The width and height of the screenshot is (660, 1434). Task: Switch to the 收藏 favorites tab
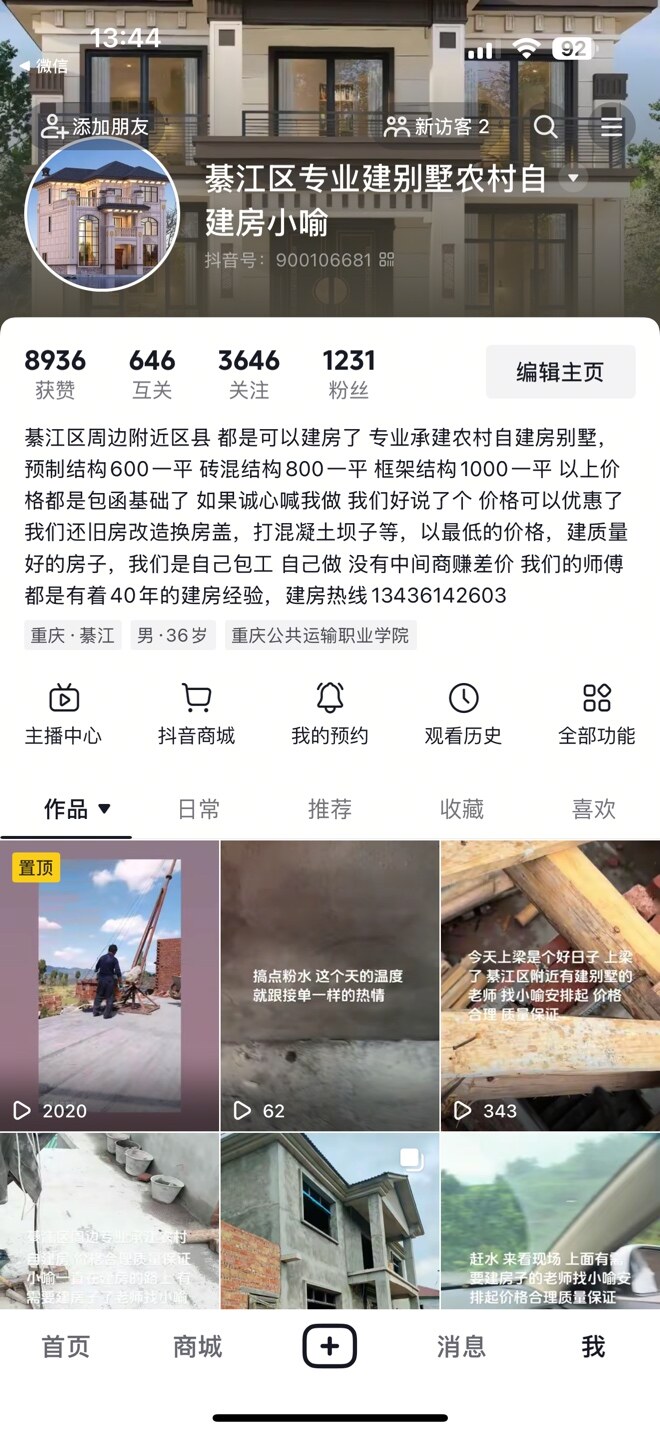tap(462, 809)
